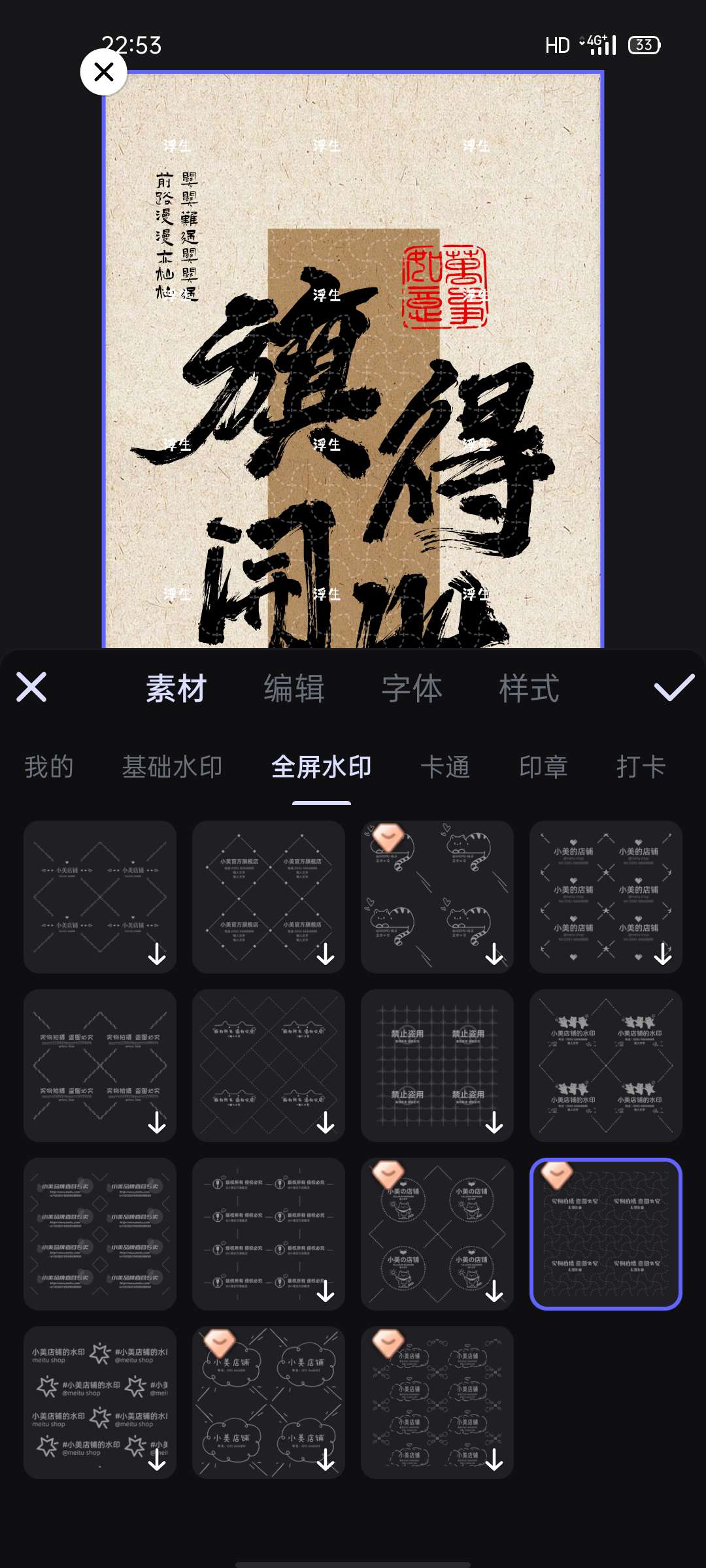
Task: Remove the watermark with the round X button
Action: (x=104, y=72)
